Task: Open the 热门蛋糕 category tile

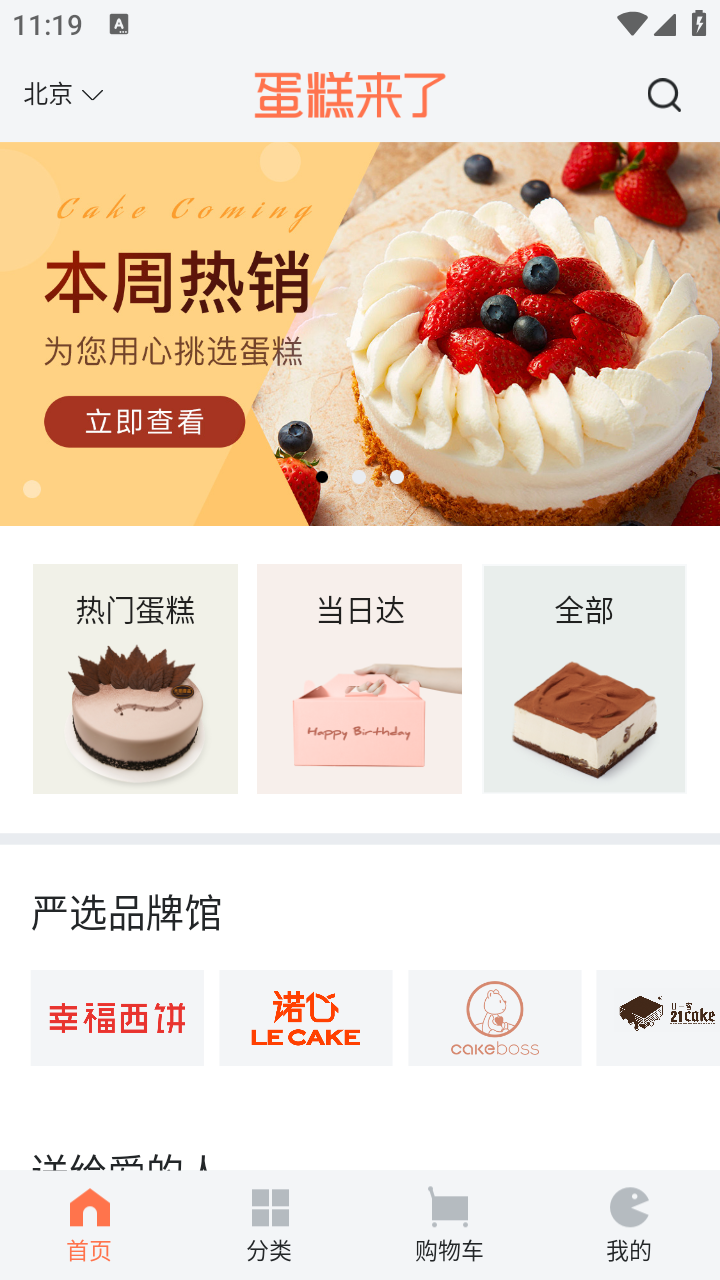Action: click(x=135, y=679)
